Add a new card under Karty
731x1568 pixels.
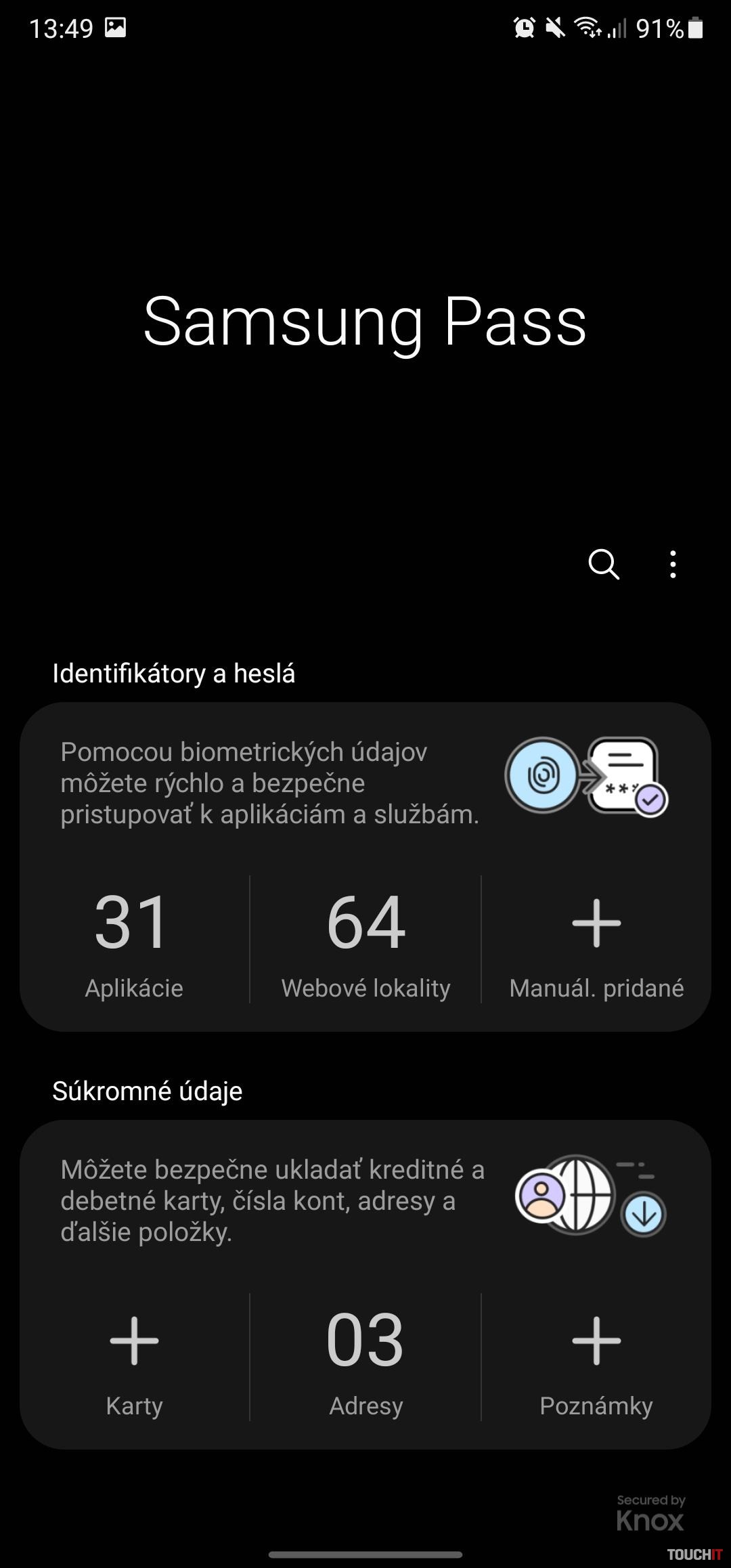click(x=133, y=1359)
